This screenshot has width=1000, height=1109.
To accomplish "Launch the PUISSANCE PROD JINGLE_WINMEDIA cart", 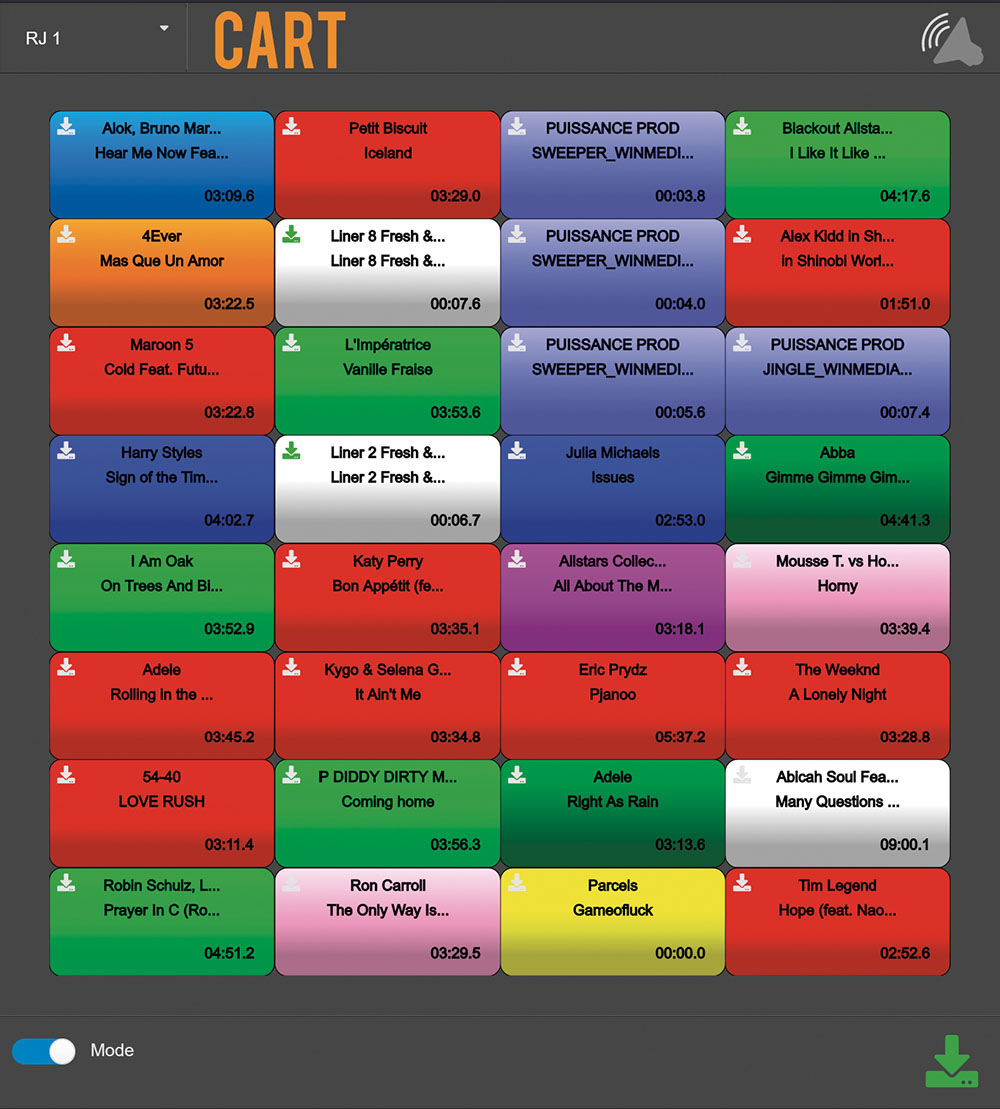I will tap(837, 381).
